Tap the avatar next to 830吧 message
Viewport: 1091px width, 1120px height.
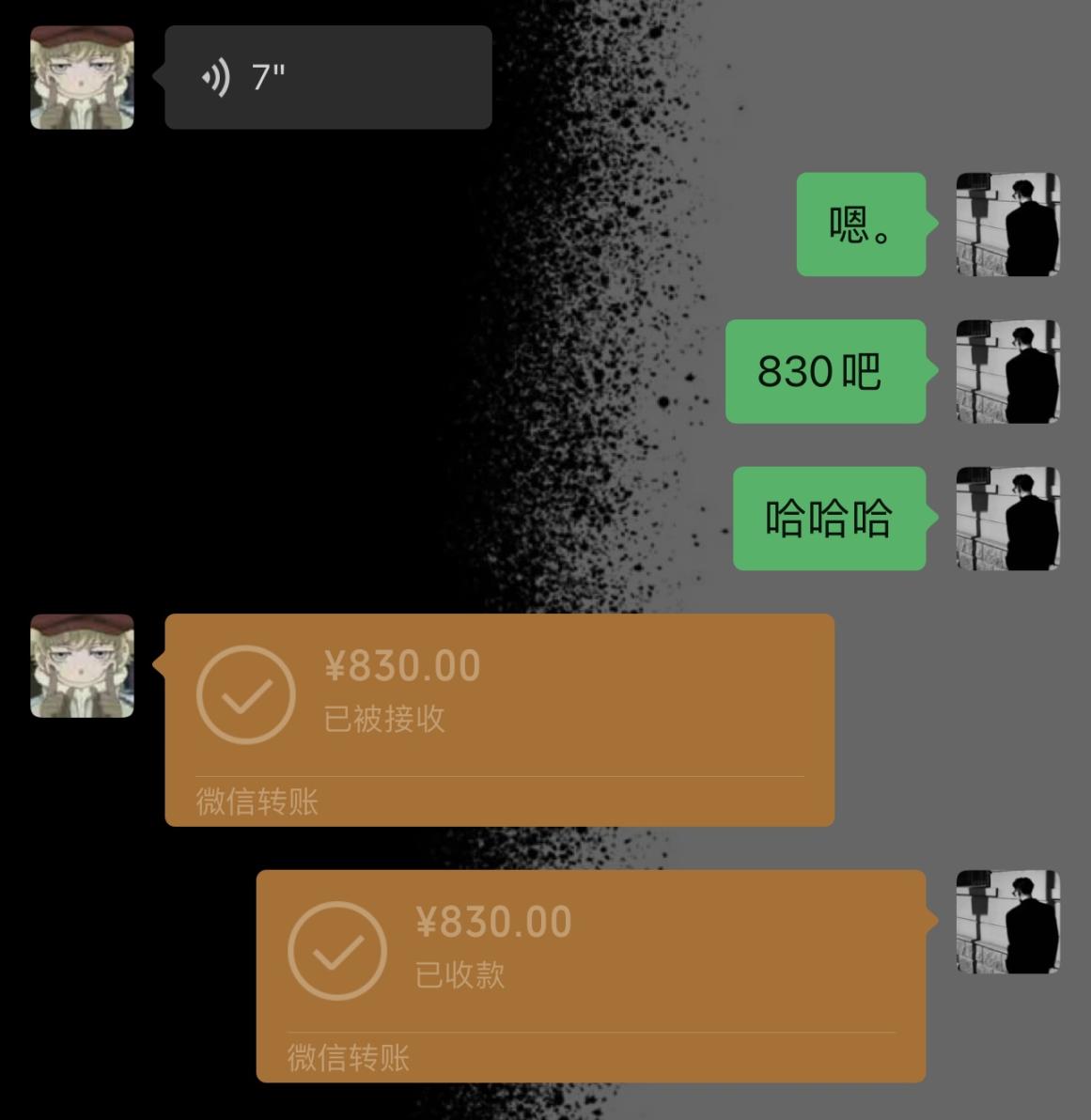pyautogui.click(x=1007, y=371)
